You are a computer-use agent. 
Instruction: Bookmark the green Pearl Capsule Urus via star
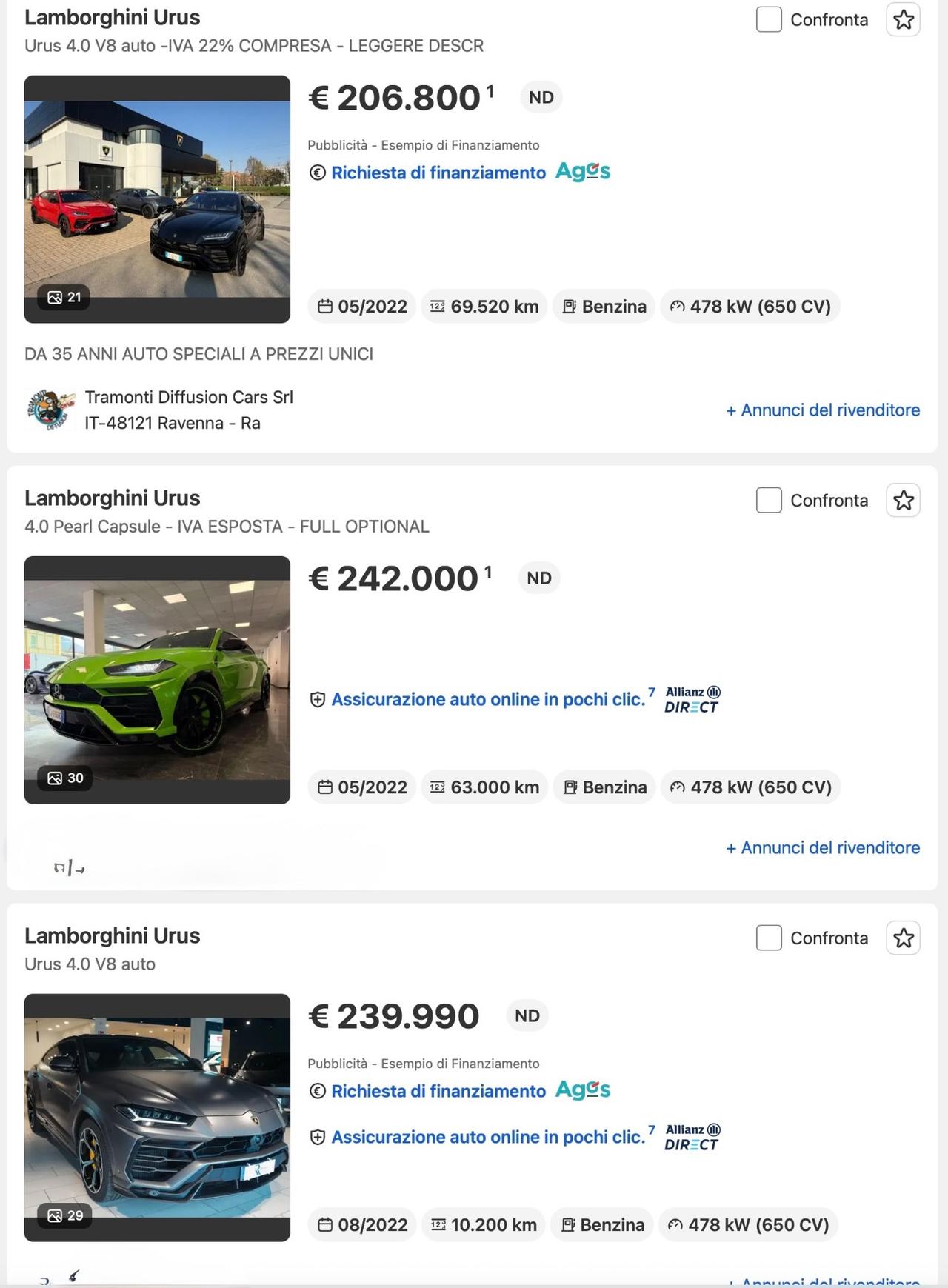(x=903, y=501)
